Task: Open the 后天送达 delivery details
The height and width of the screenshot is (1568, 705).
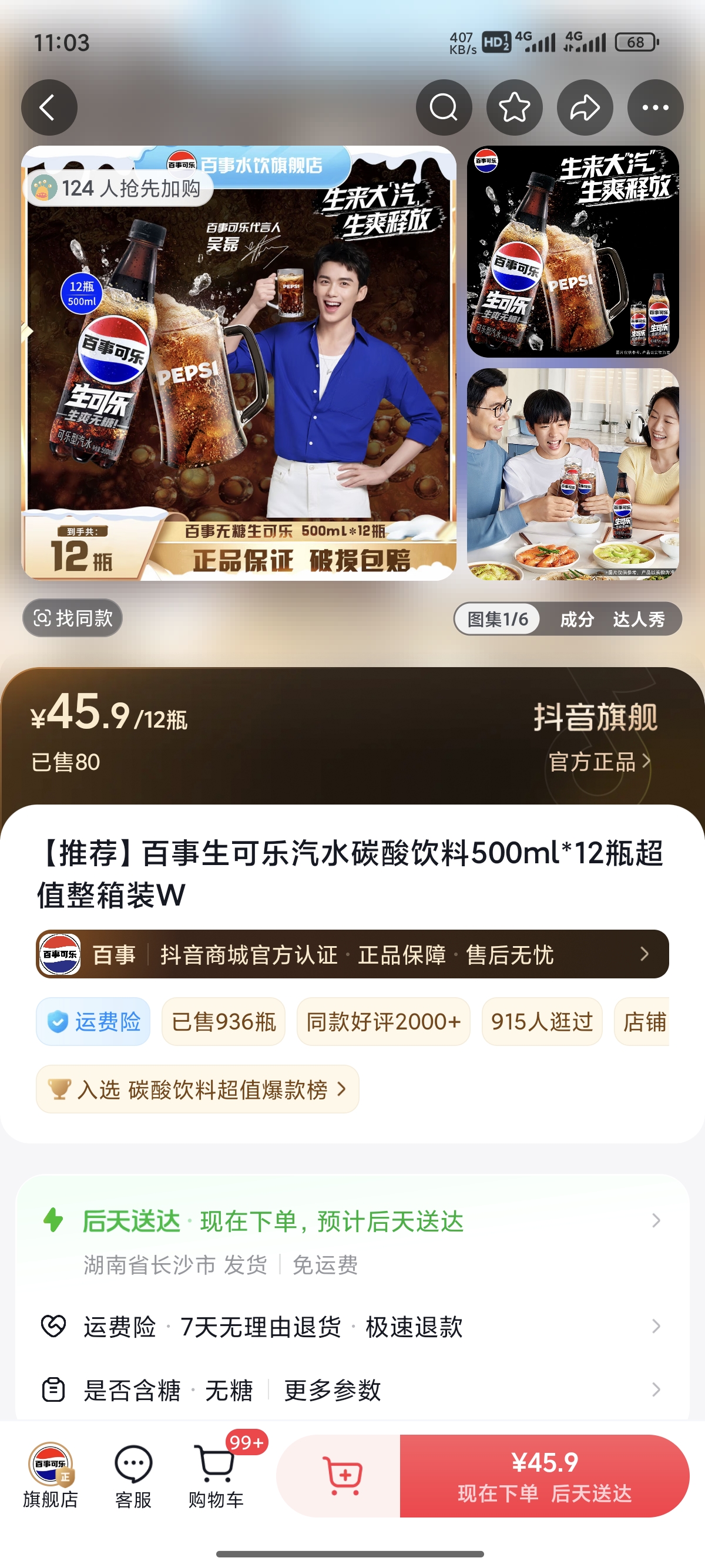Action: [x=352, y=1221]
